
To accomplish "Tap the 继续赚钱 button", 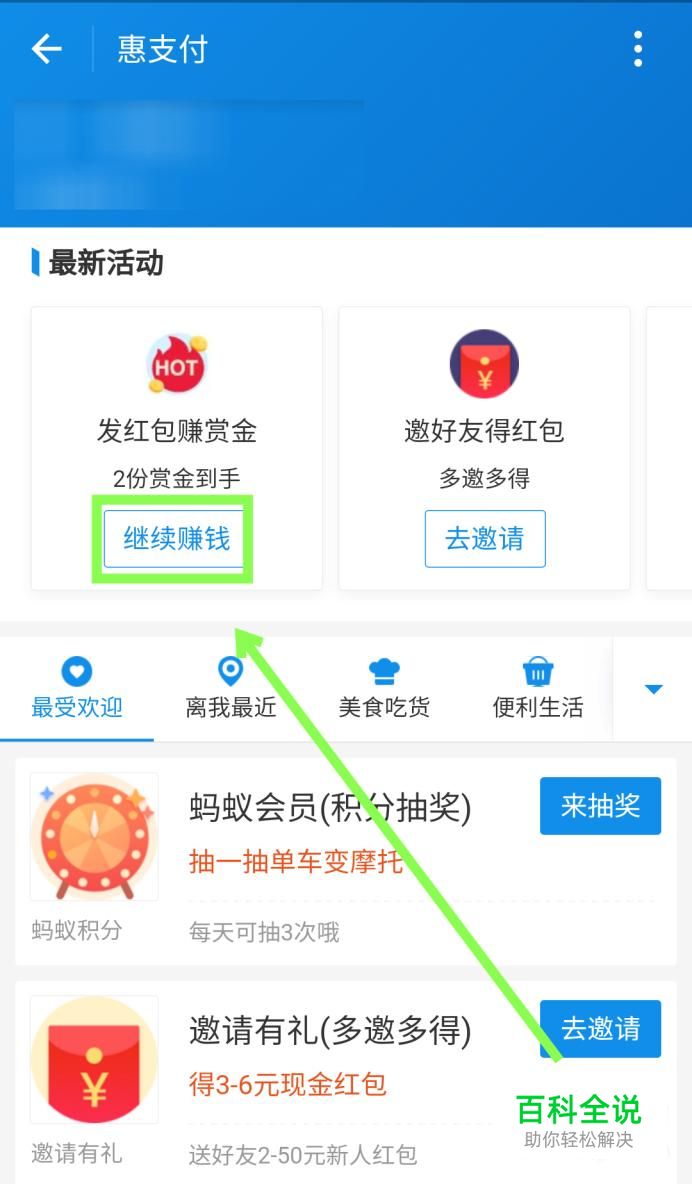I will (x=176, y=539).
